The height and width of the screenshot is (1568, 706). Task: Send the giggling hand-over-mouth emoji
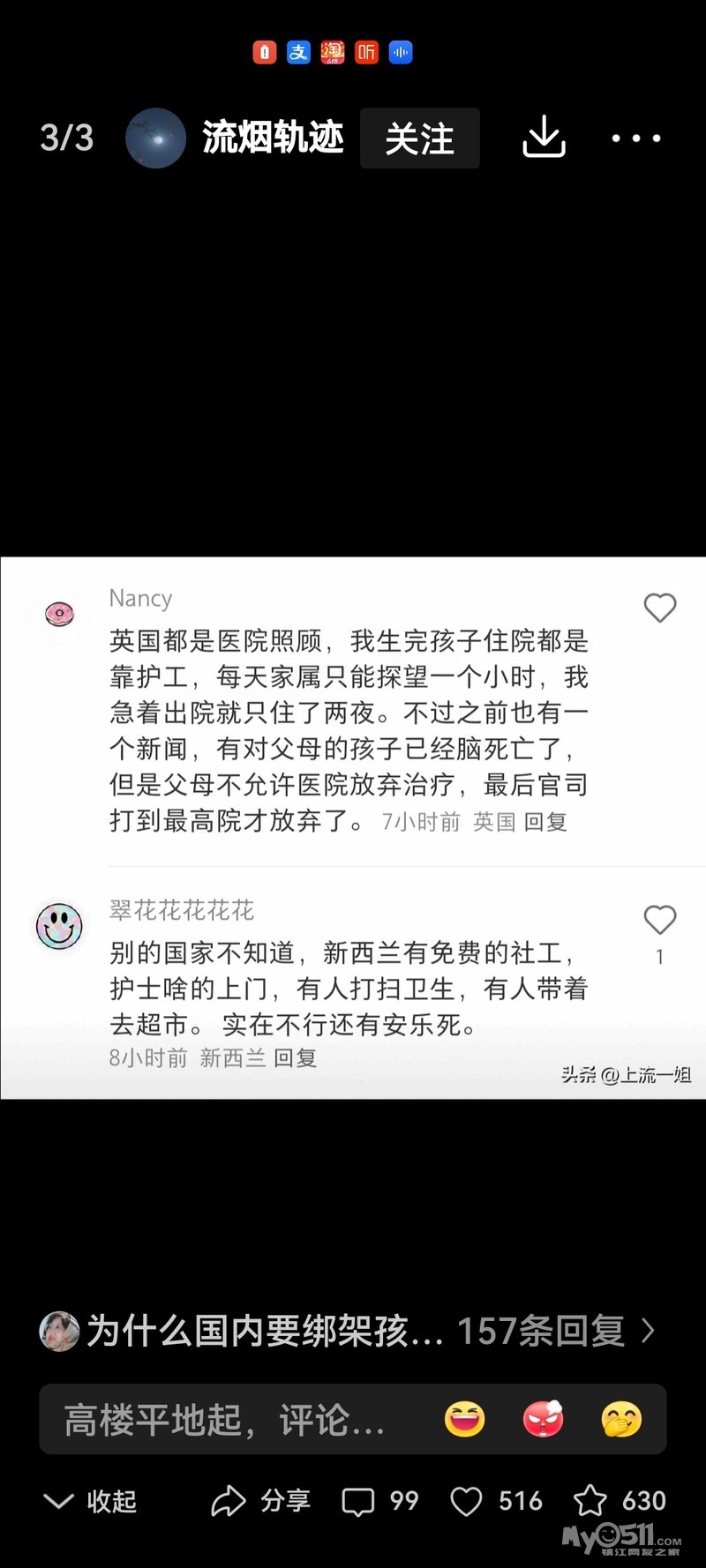pyautogui.click(x=621, y=1419)
